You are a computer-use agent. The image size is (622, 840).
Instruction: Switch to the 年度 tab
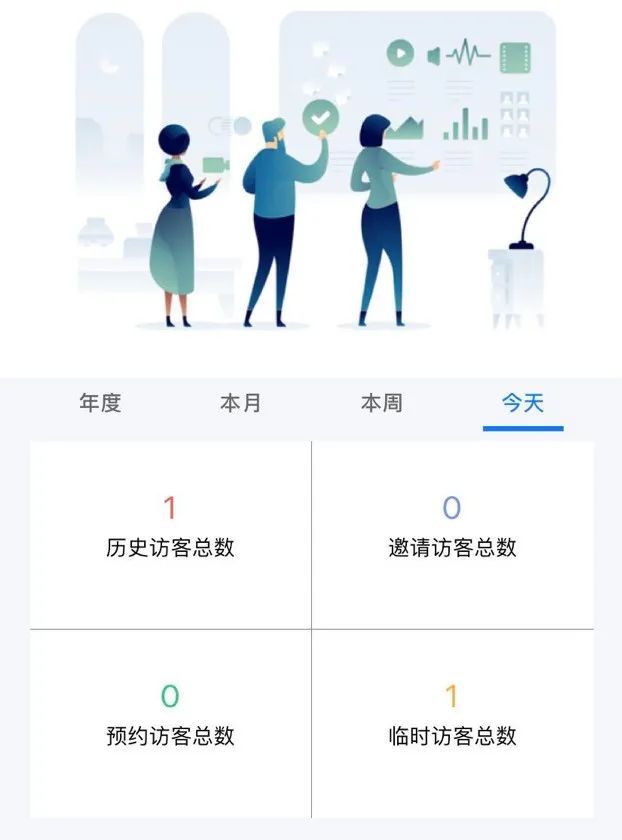pos(100,403)
